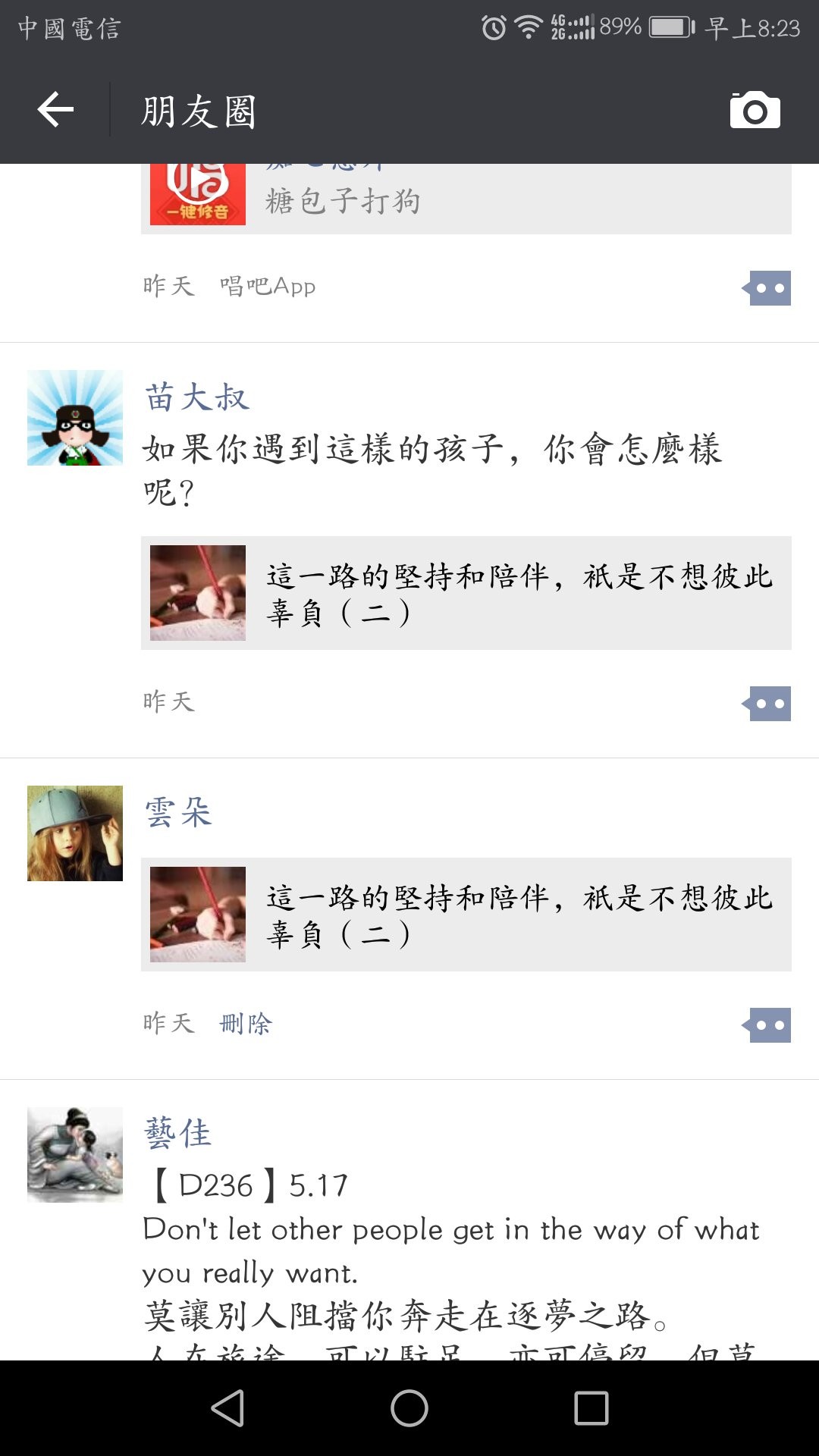Open 雲朵's profile by name
The image size is (819, 1456).
point(178,812)
